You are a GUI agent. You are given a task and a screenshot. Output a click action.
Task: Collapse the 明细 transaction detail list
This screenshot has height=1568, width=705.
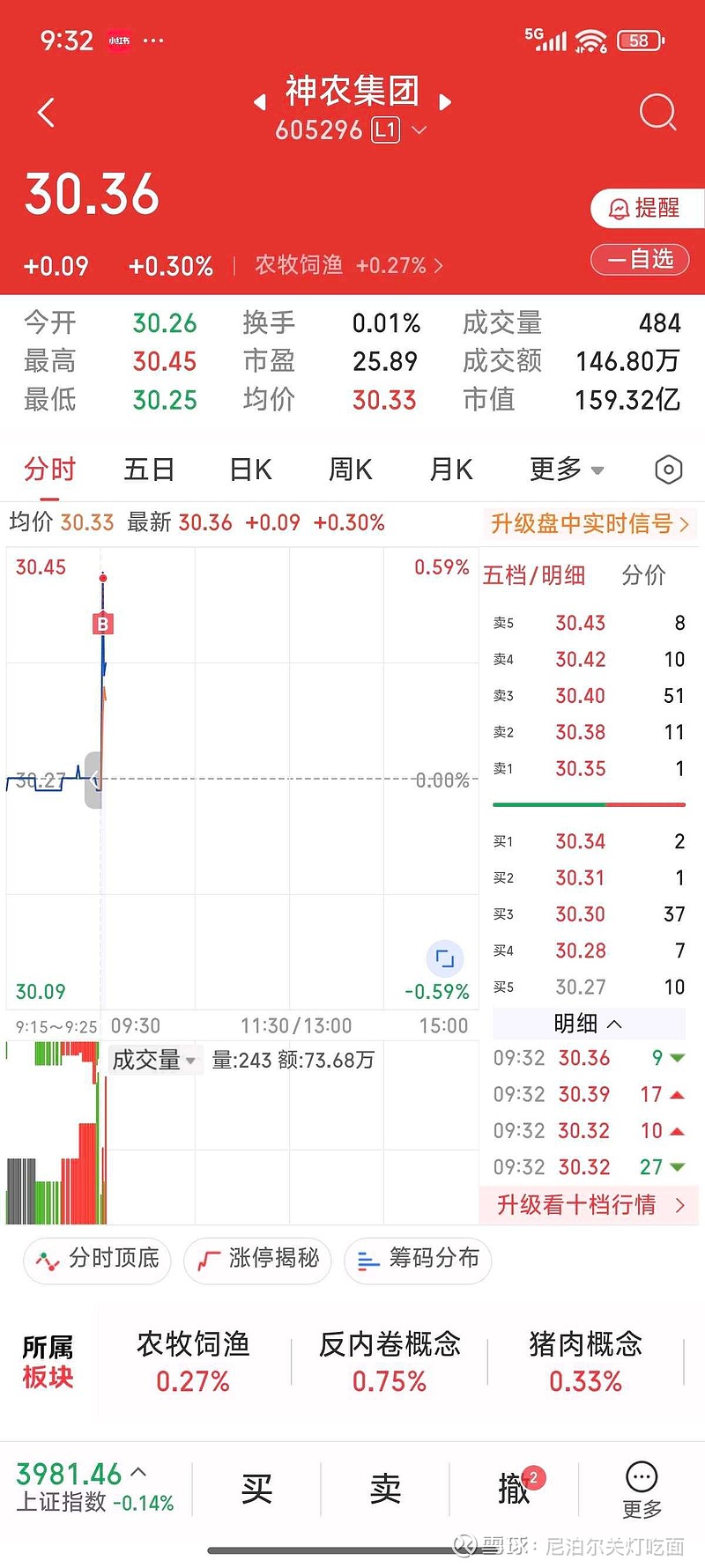tap(588, 1024)
